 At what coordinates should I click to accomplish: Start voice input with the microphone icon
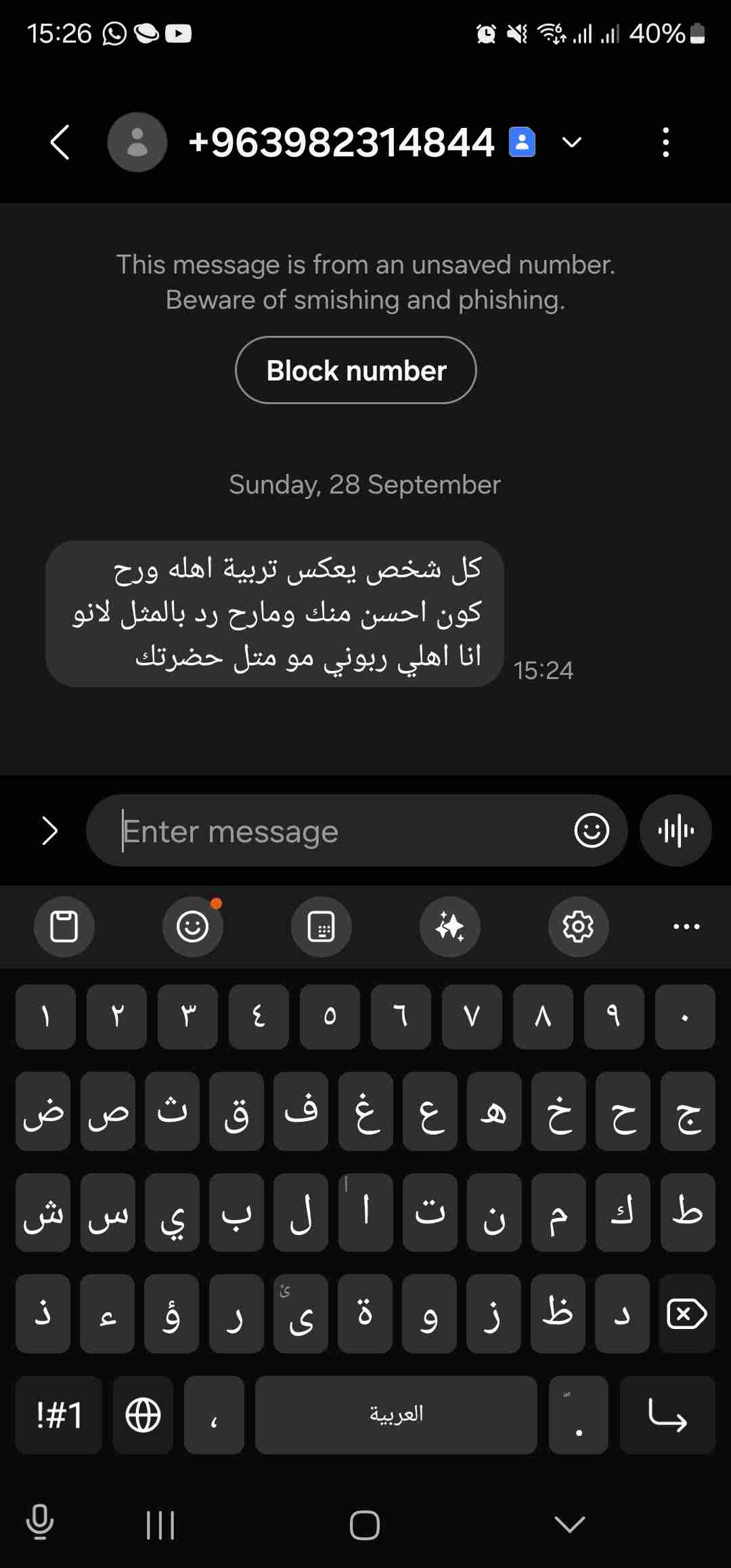tap(39, 1522)
